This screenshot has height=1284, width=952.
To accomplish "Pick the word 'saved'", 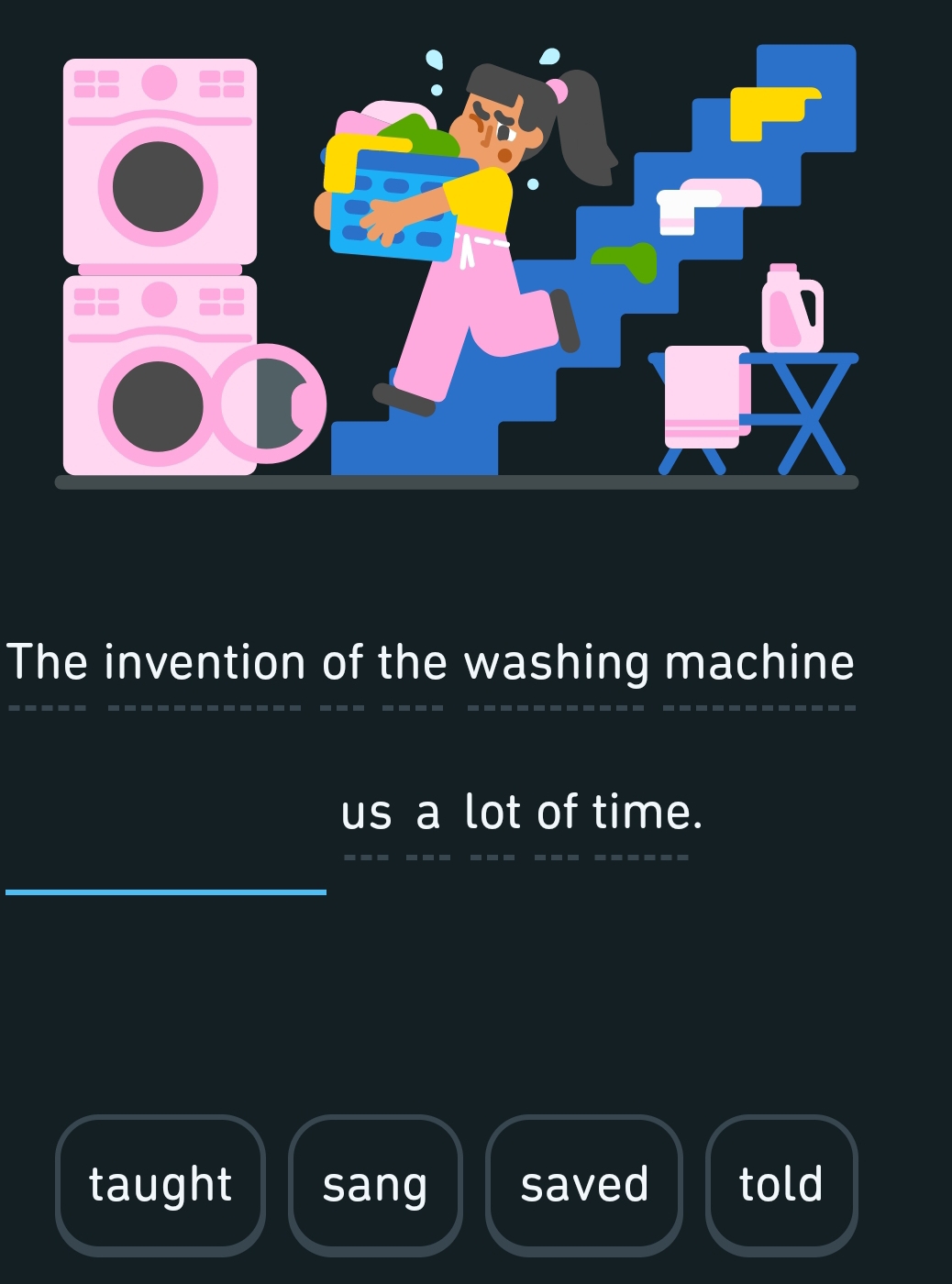I will coord(584,1184).
